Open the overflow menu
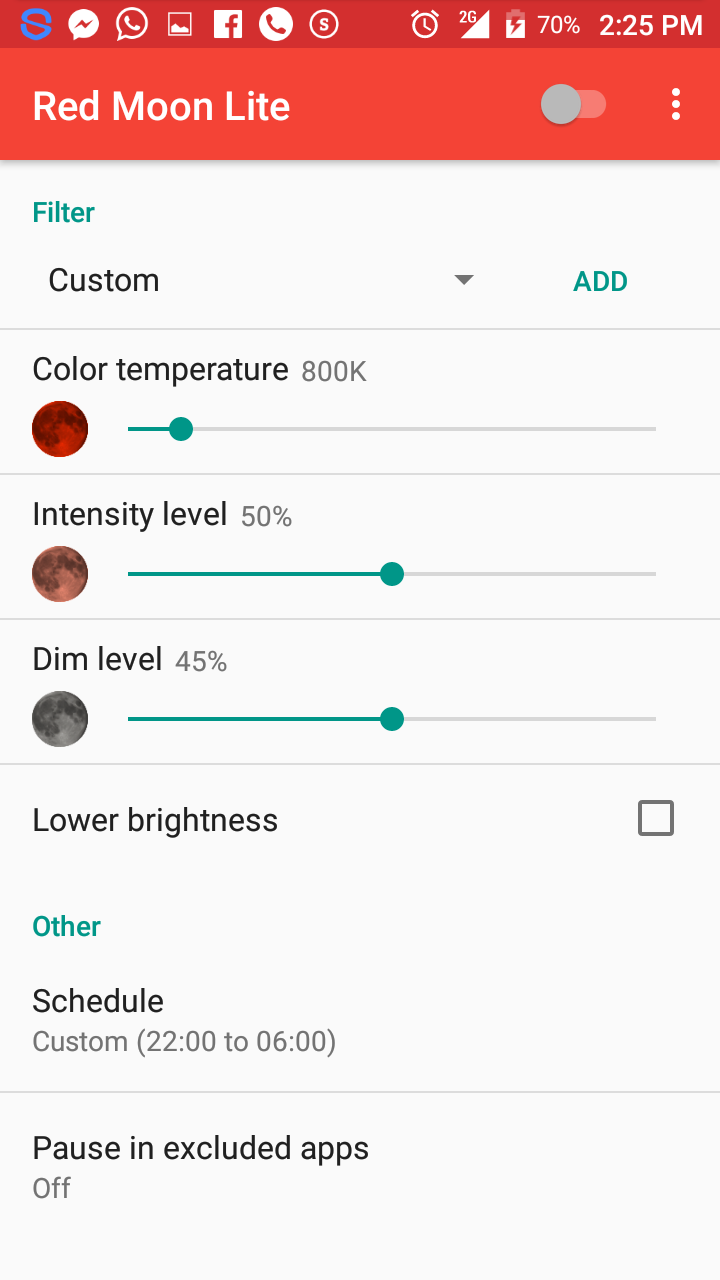This screenshot has width=720, height=1280. [x=676, y=105]
